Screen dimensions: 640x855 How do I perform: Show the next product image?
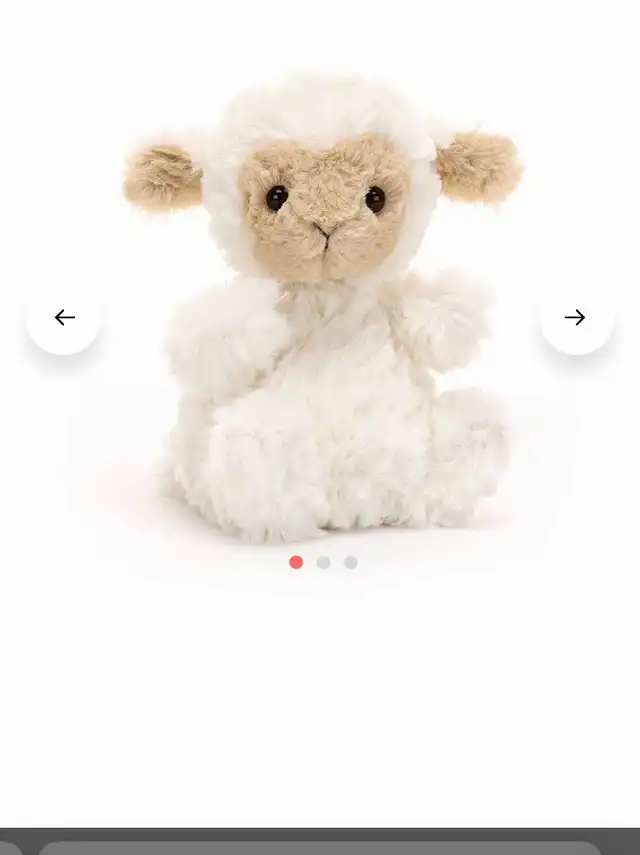(576, 317)
